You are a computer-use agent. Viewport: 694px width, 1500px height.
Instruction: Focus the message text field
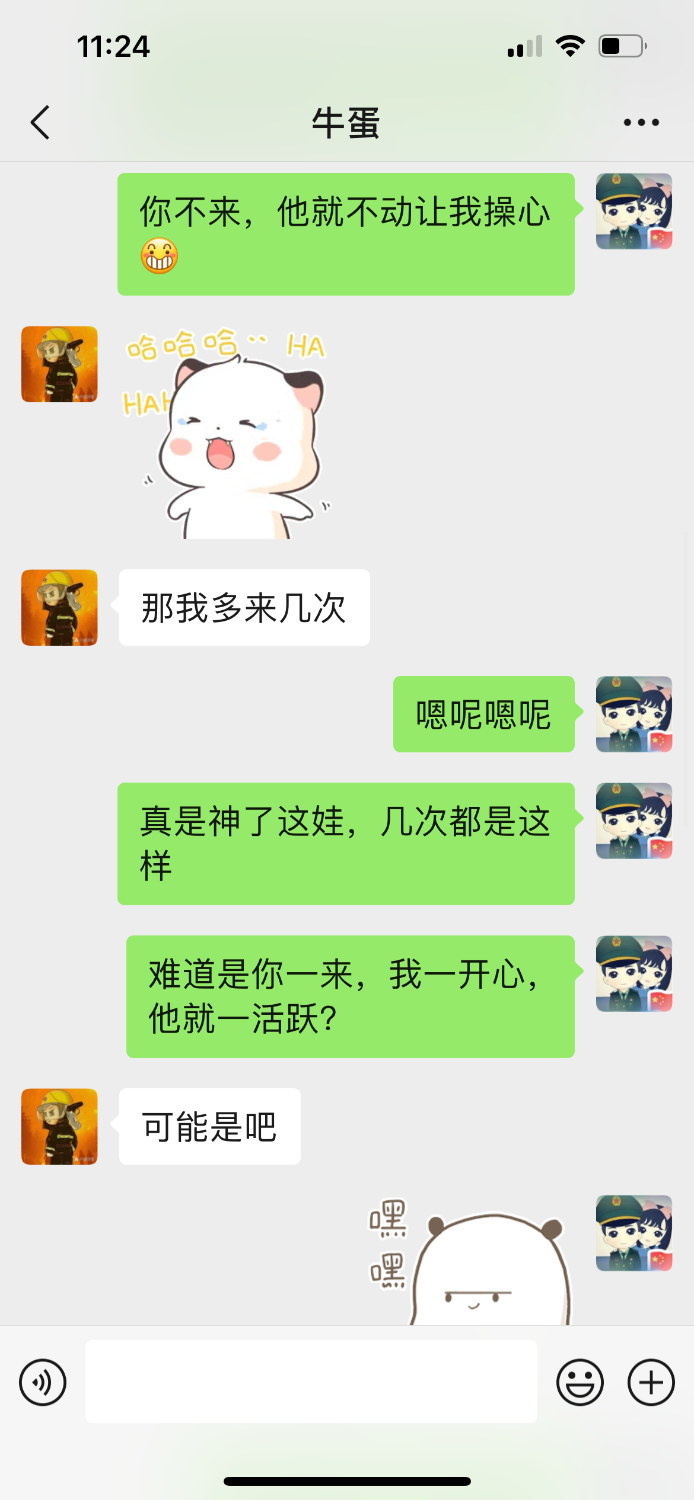(x=311, y=1382)
